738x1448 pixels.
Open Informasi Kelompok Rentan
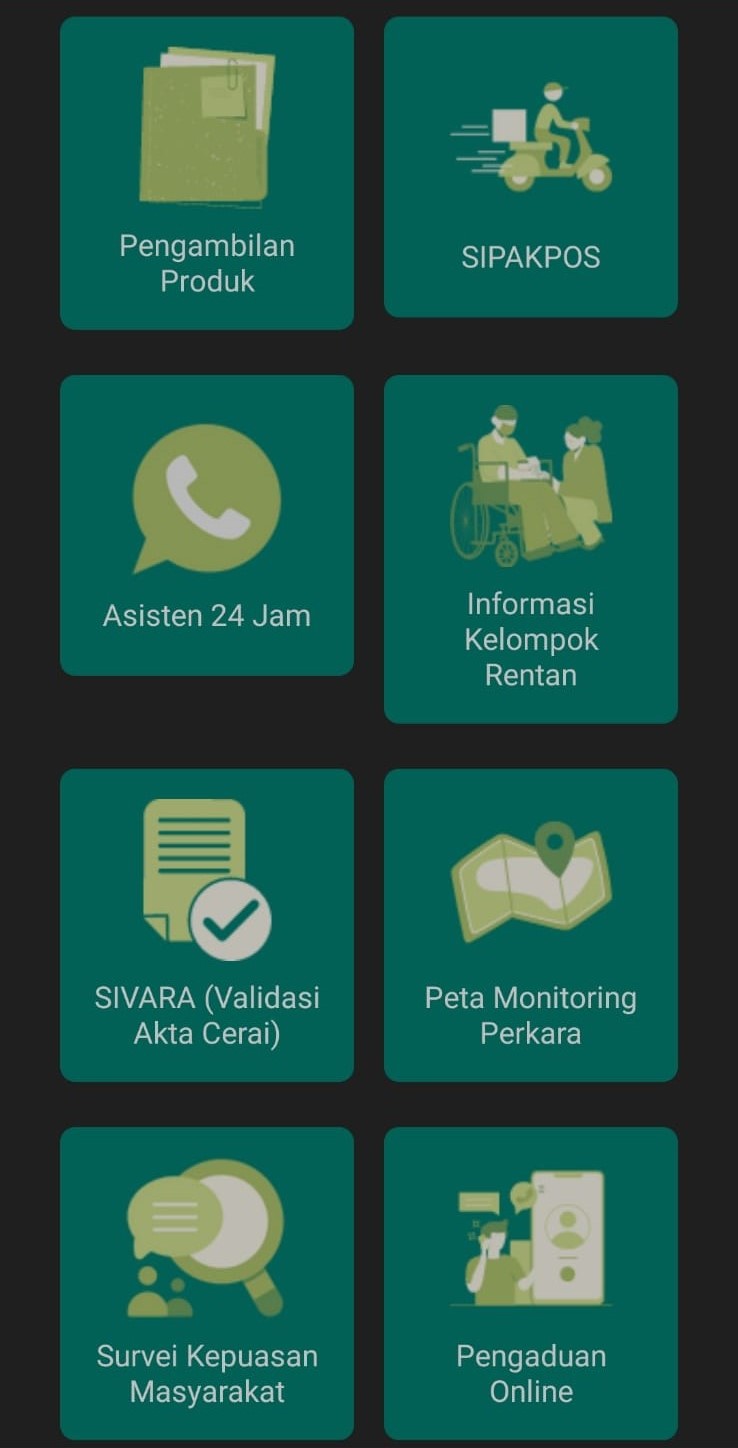[531, 549]
